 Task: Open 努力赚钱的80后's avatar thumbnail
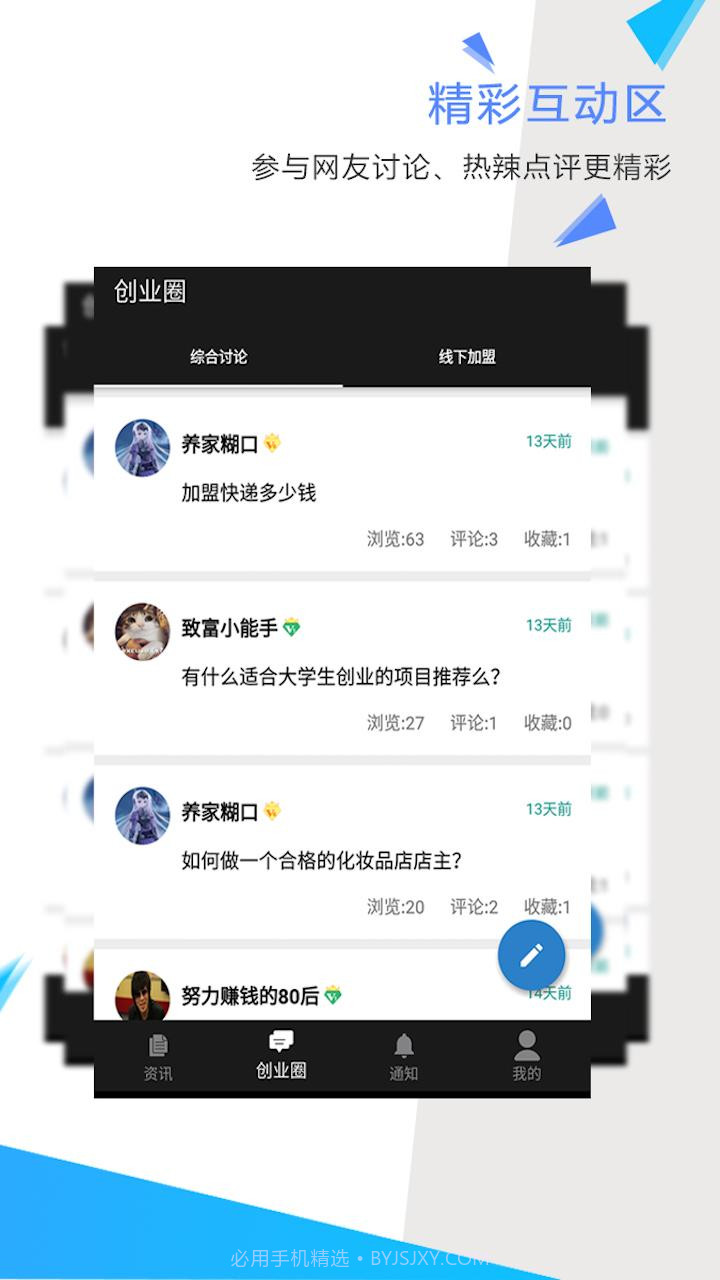point(141,995)
